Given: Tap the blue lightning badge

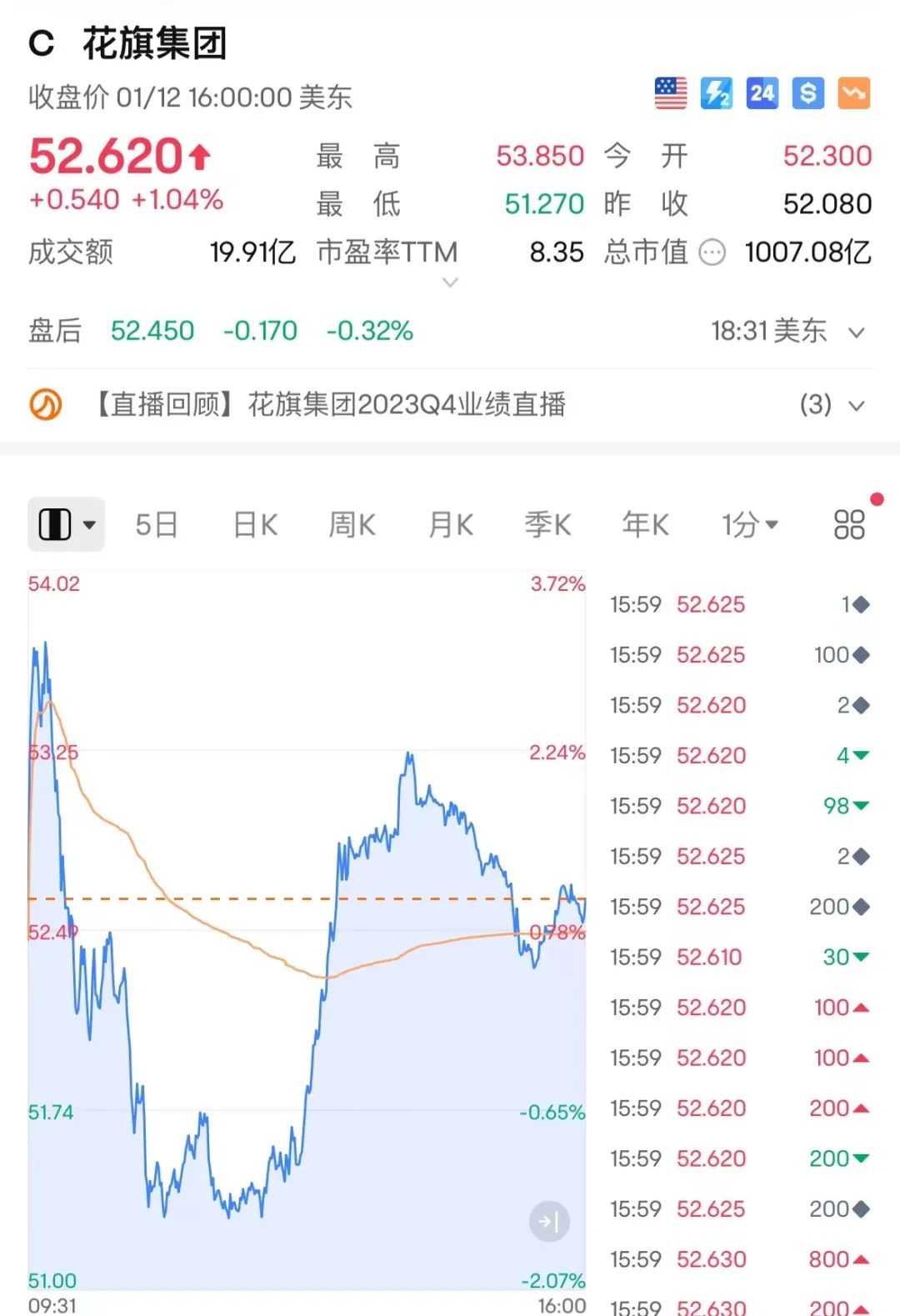Looking at the screenshot, I should (717, 93).
